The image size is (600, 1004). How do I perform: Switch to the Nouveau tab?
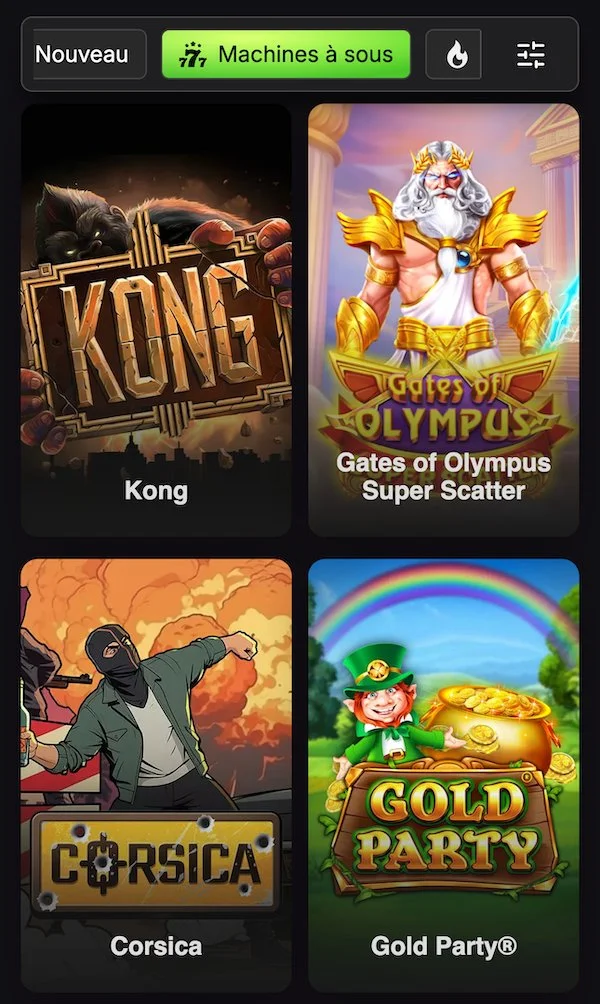(84, 54)
